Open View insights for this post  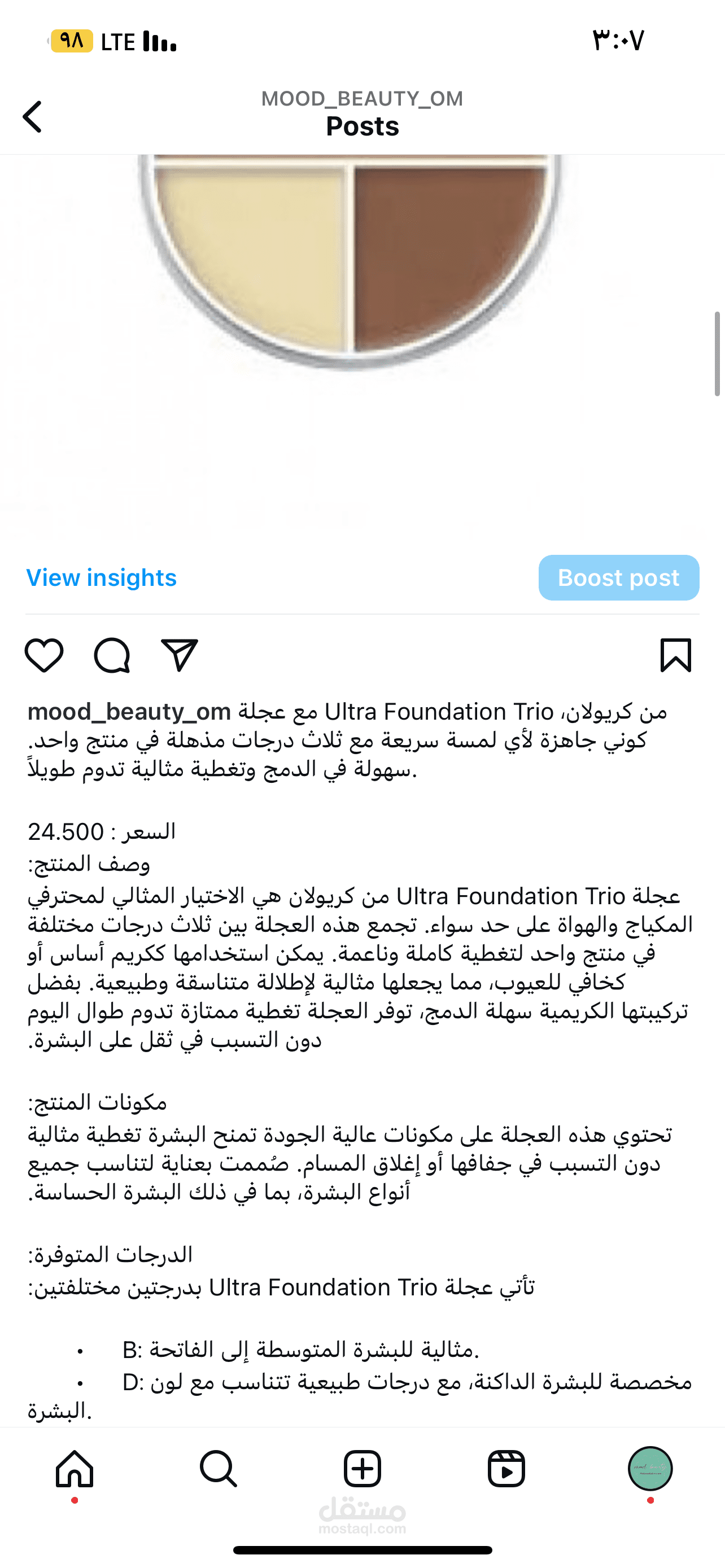[x=101, y=577]
